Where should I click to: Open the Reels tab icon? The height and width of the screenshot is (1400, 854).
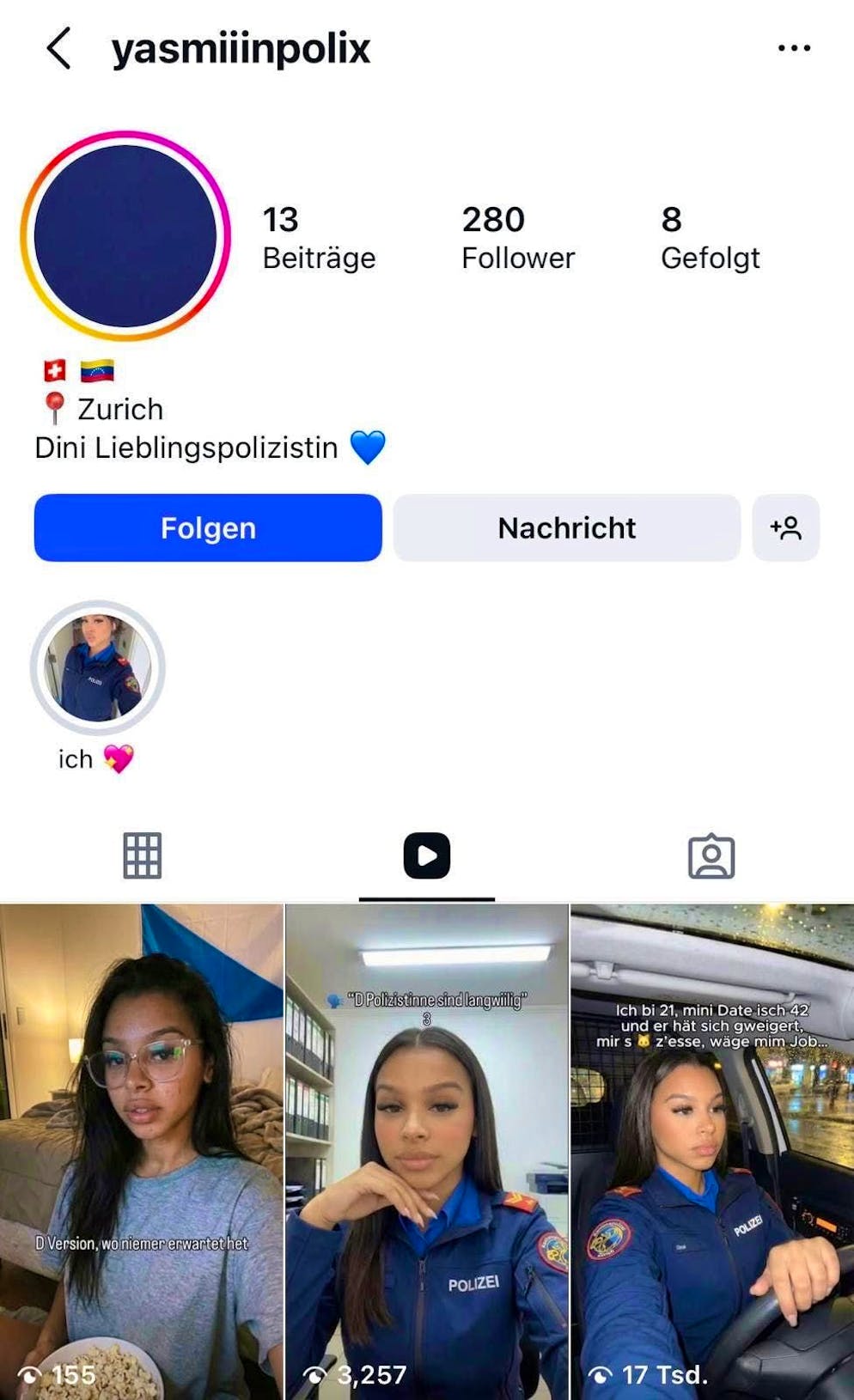(426, 854)
